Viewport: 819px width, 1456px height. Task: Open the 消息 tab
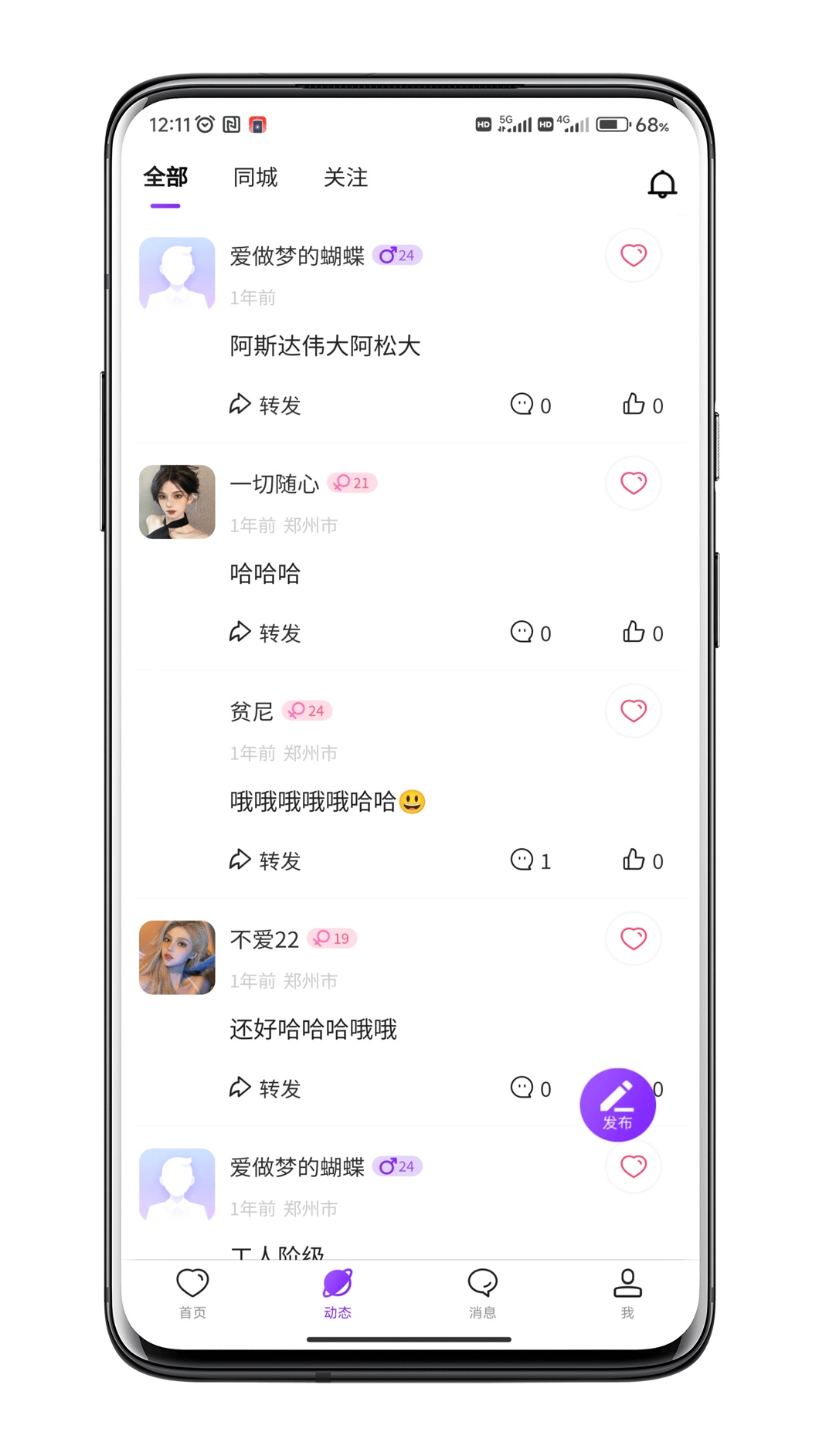[x=482, y=1293]
